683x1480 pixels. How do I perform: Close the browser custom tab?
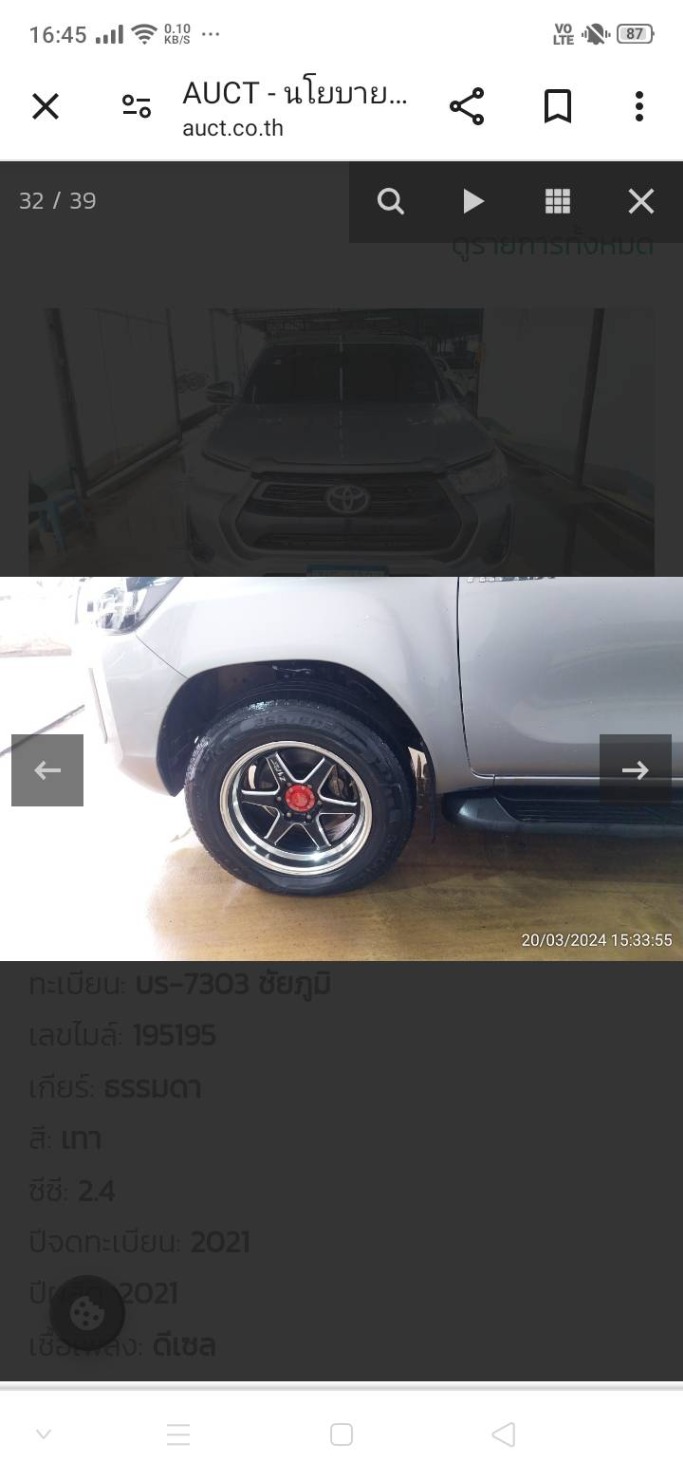[45, 107]
